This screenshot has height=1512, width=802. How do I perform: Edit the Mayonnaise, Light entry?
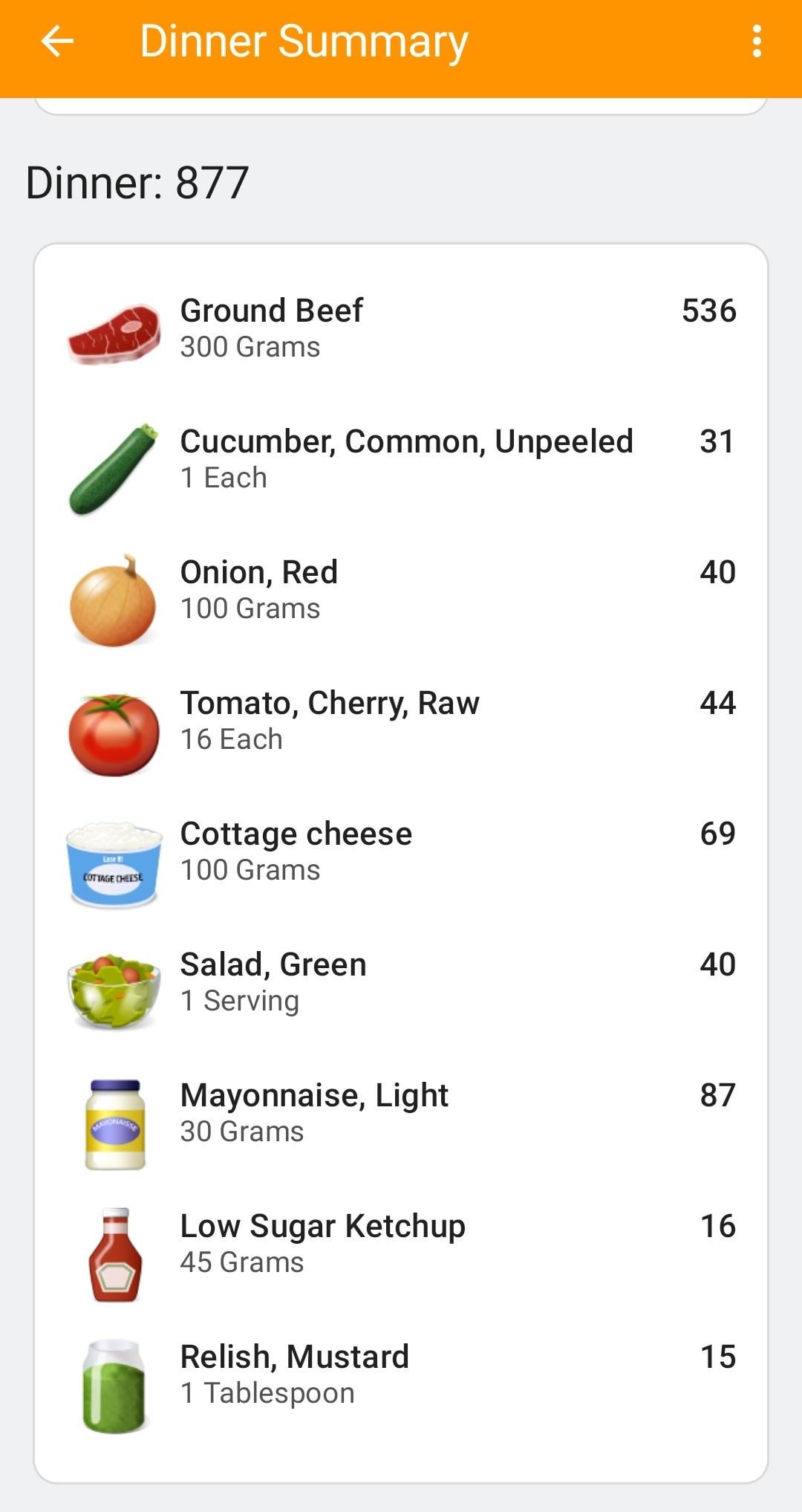pos(401,1113)
